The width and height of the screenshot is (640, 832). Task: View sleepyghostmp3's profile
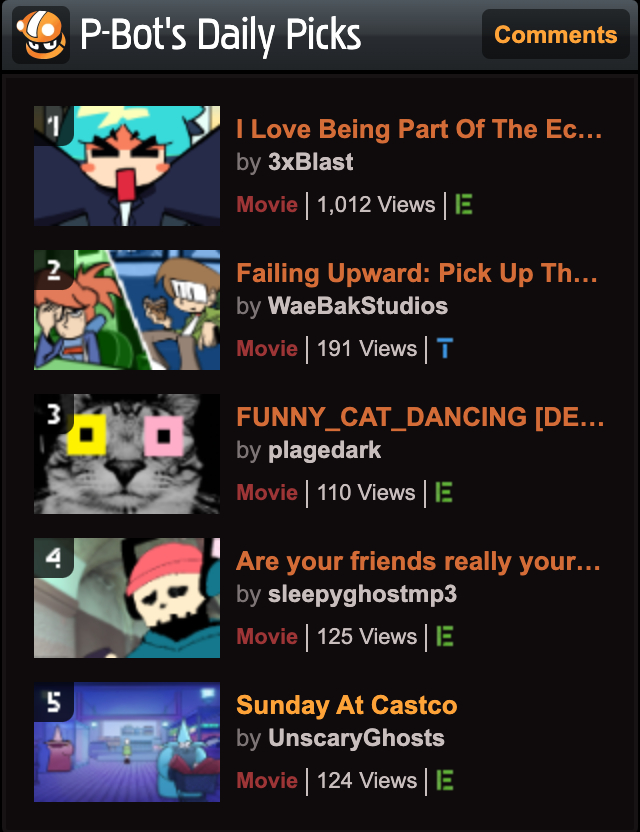(x=362, y=594)
